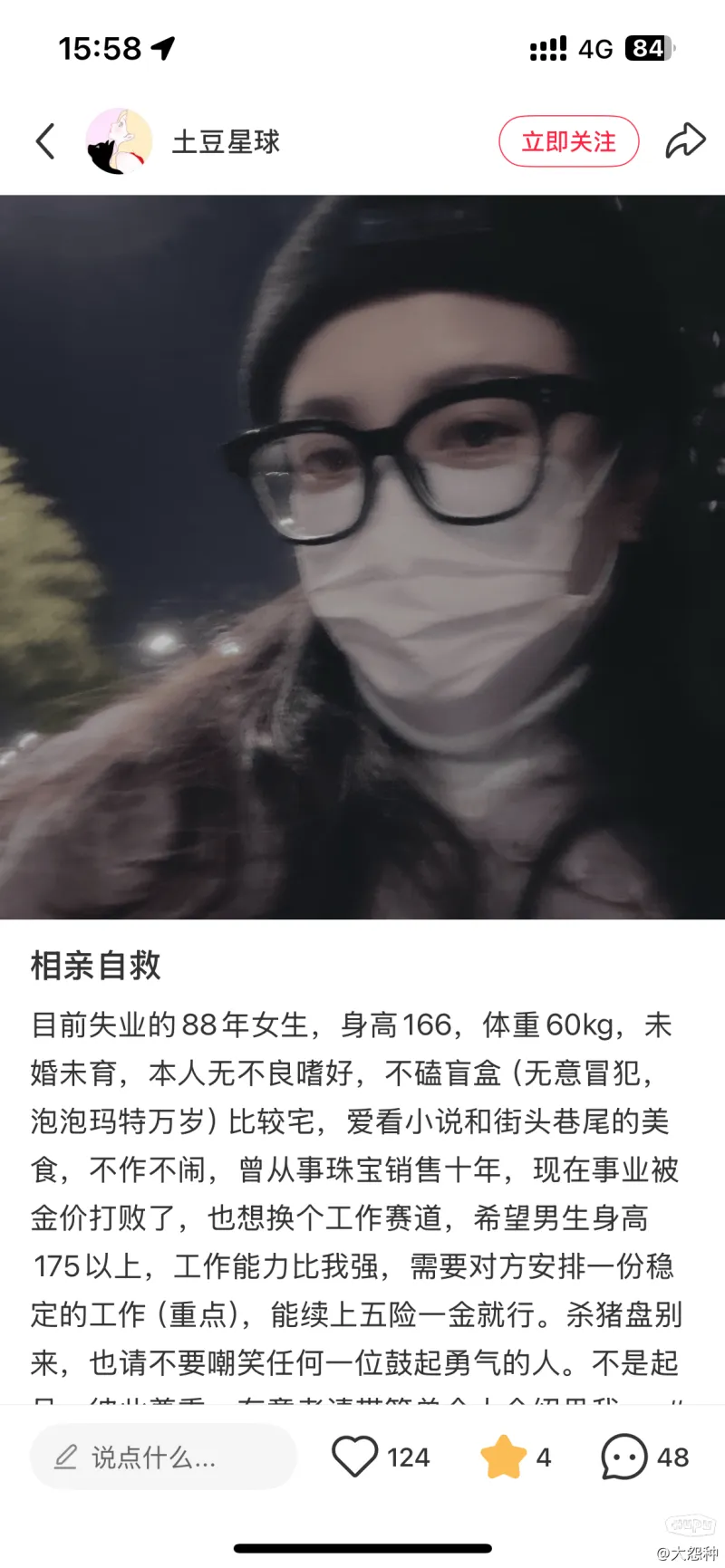725x1568 pixels.
Task: Go back using the top-left arrow
Action: (x=45, y=141)
